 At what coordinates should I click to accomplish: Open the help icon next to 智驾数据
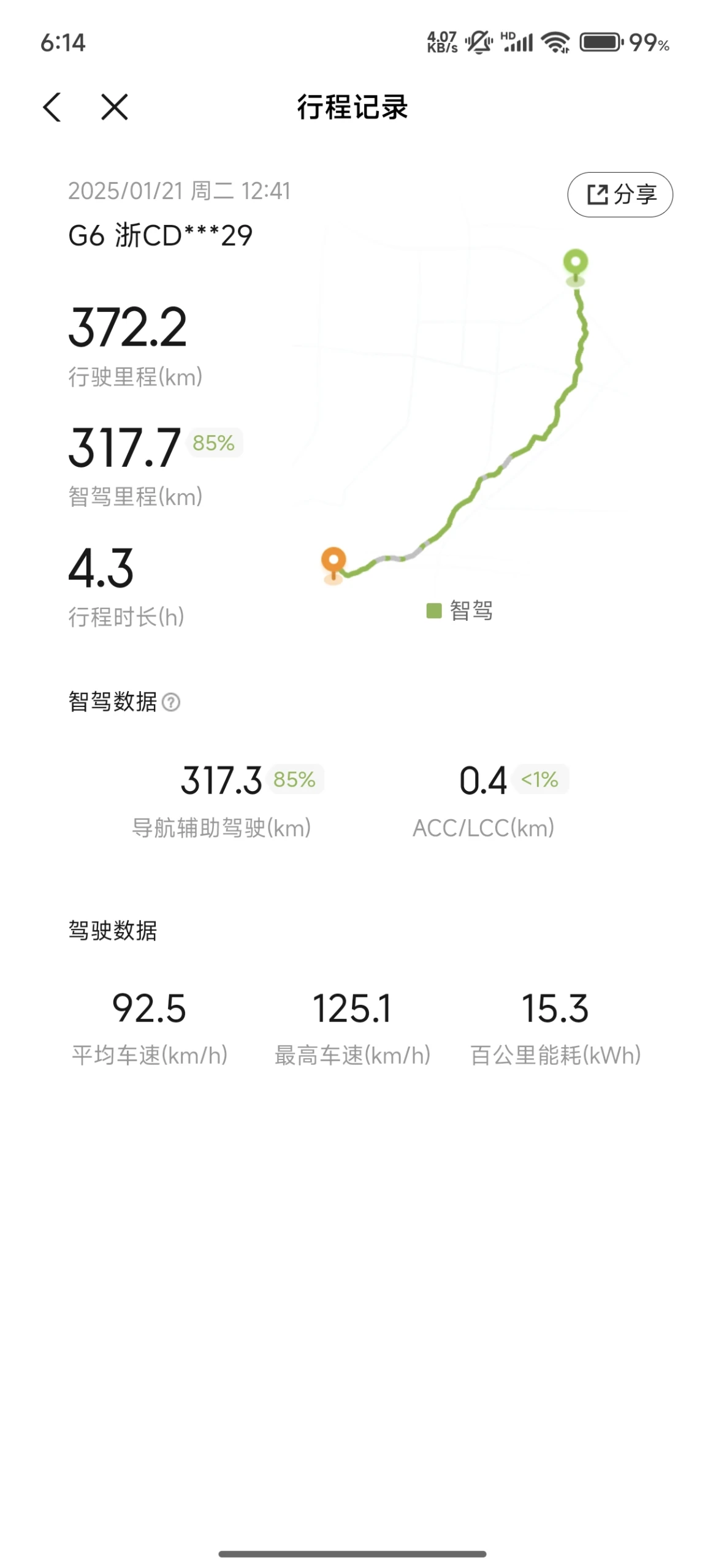click(x=171, y=702)
